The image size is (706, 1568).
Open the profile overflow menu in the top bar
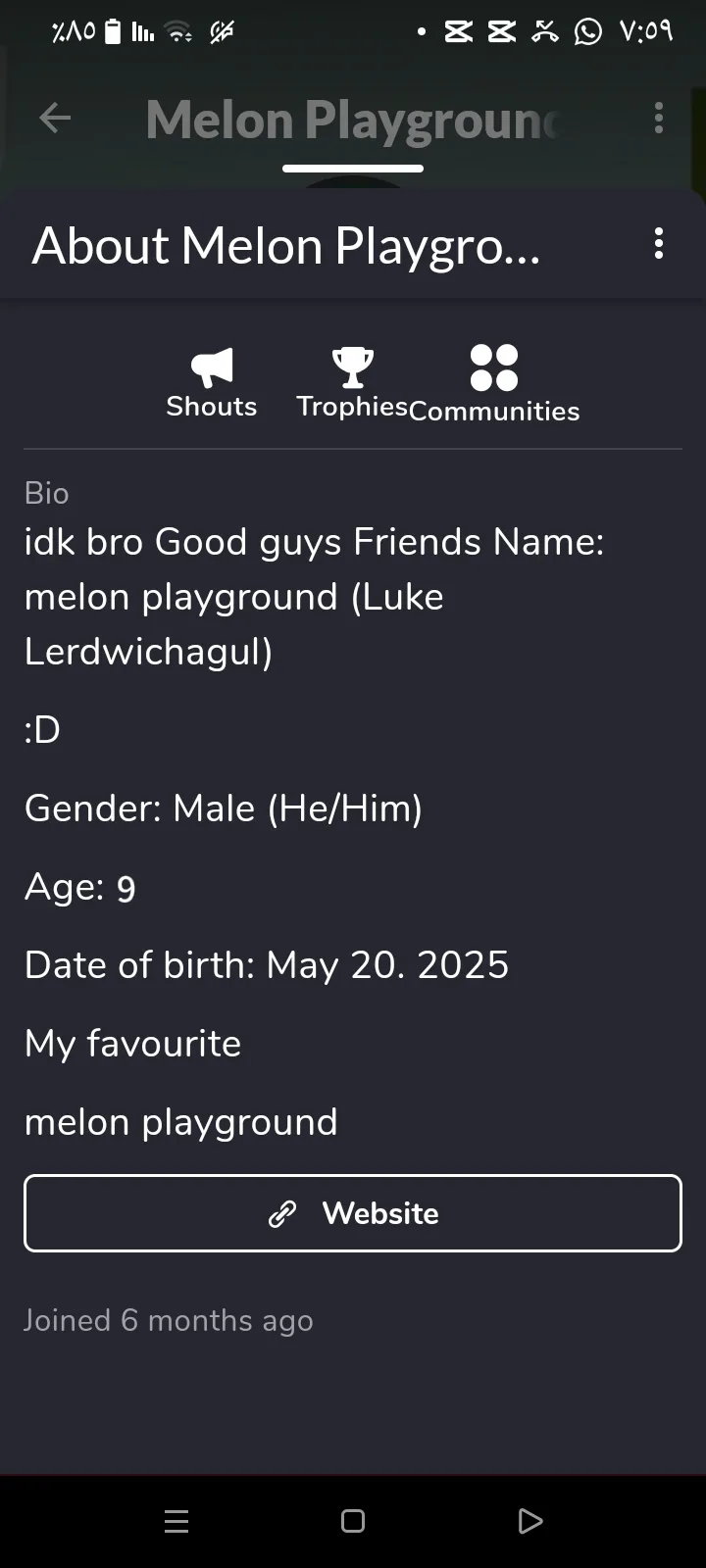pyautogui.click(x=659, y=119)
